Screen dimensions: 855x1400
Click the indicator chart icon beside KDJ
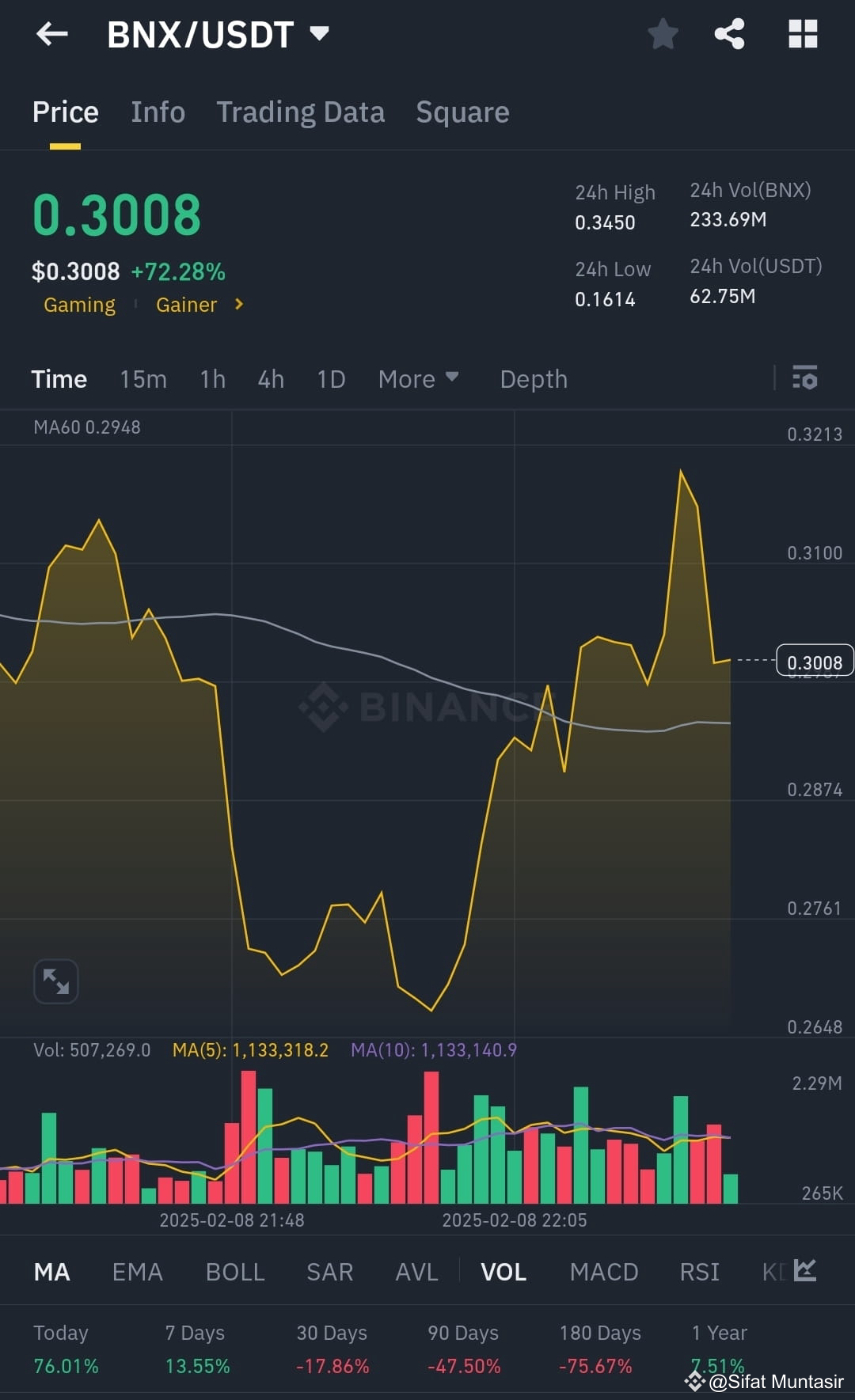[804, 1272]
